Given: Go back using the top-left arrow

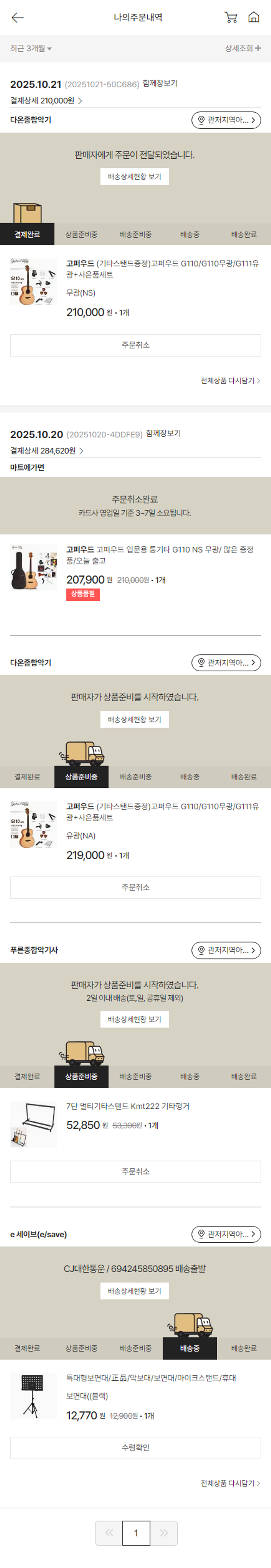Looking at the screenshot, I should (x=18, y=18).
